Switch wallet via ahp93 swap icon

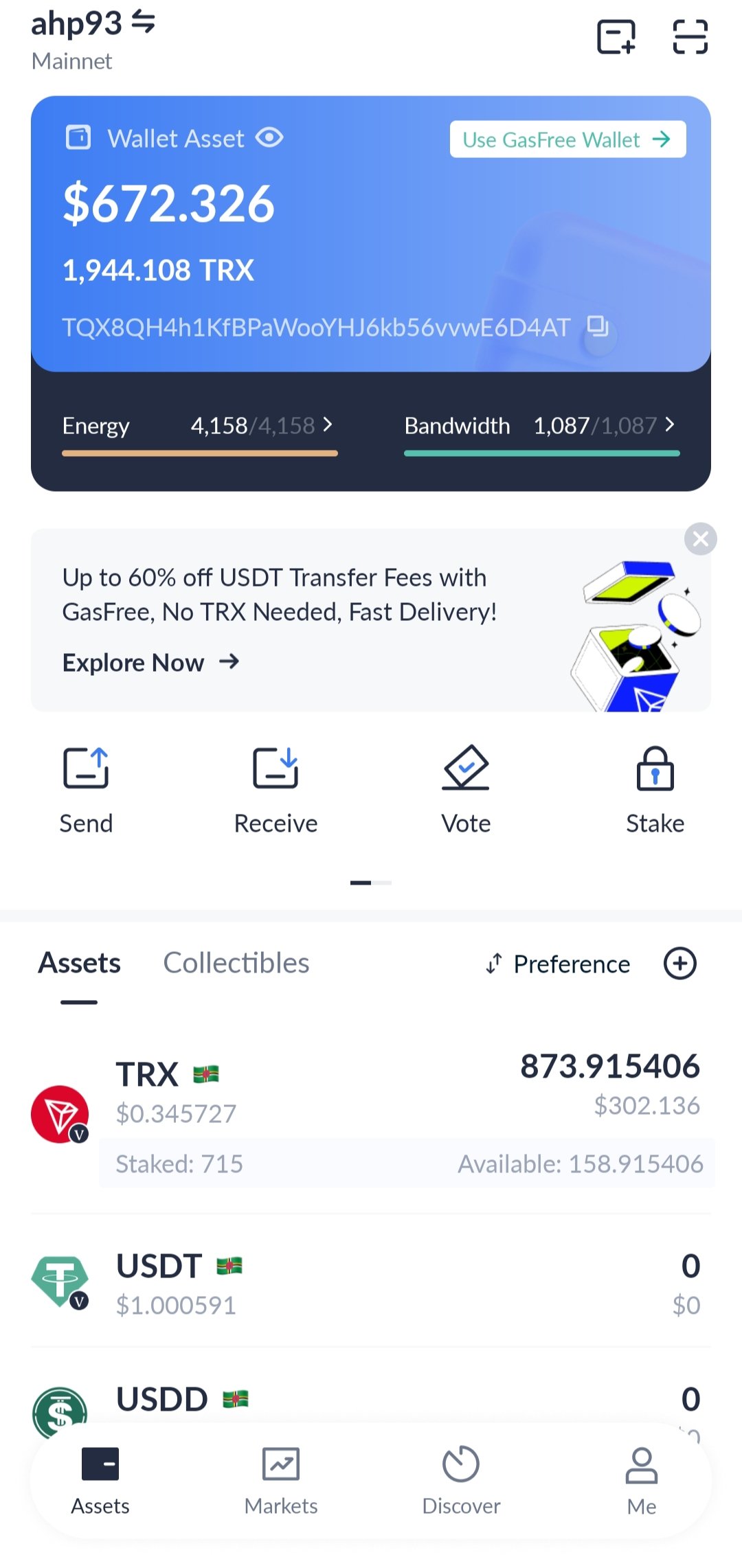pyautogui.click(x=144, y=23)
